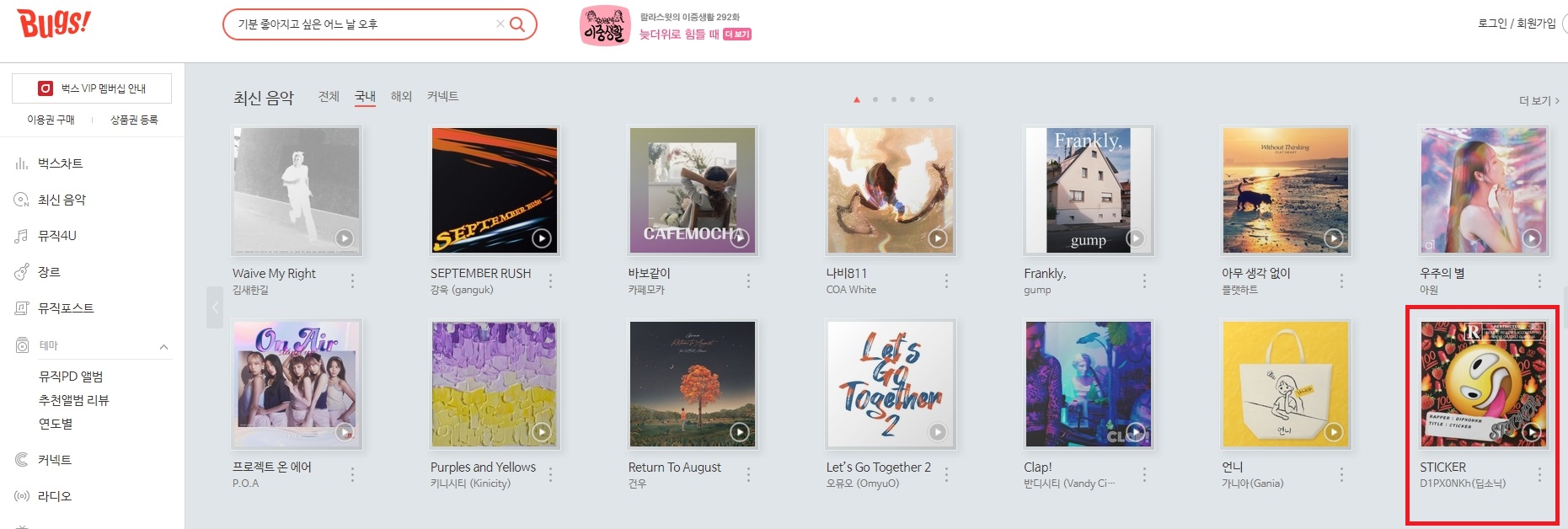Collapse the 테마 section
1568x529 pixels.
click(x=163, y=346)
